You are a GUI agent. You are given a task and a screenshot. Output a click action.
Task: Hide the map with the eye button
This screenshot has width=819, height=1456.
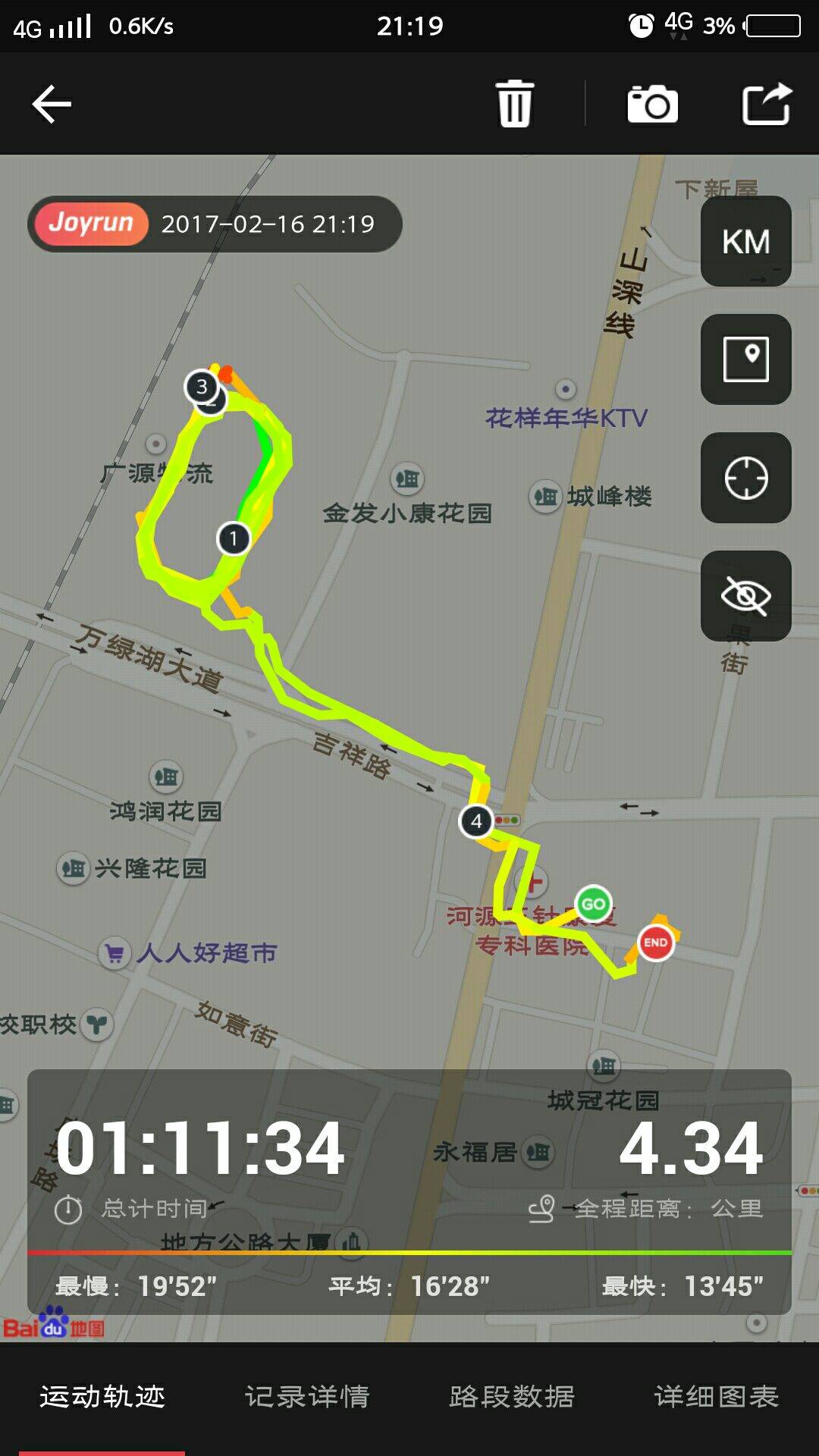tap(745, 596)
